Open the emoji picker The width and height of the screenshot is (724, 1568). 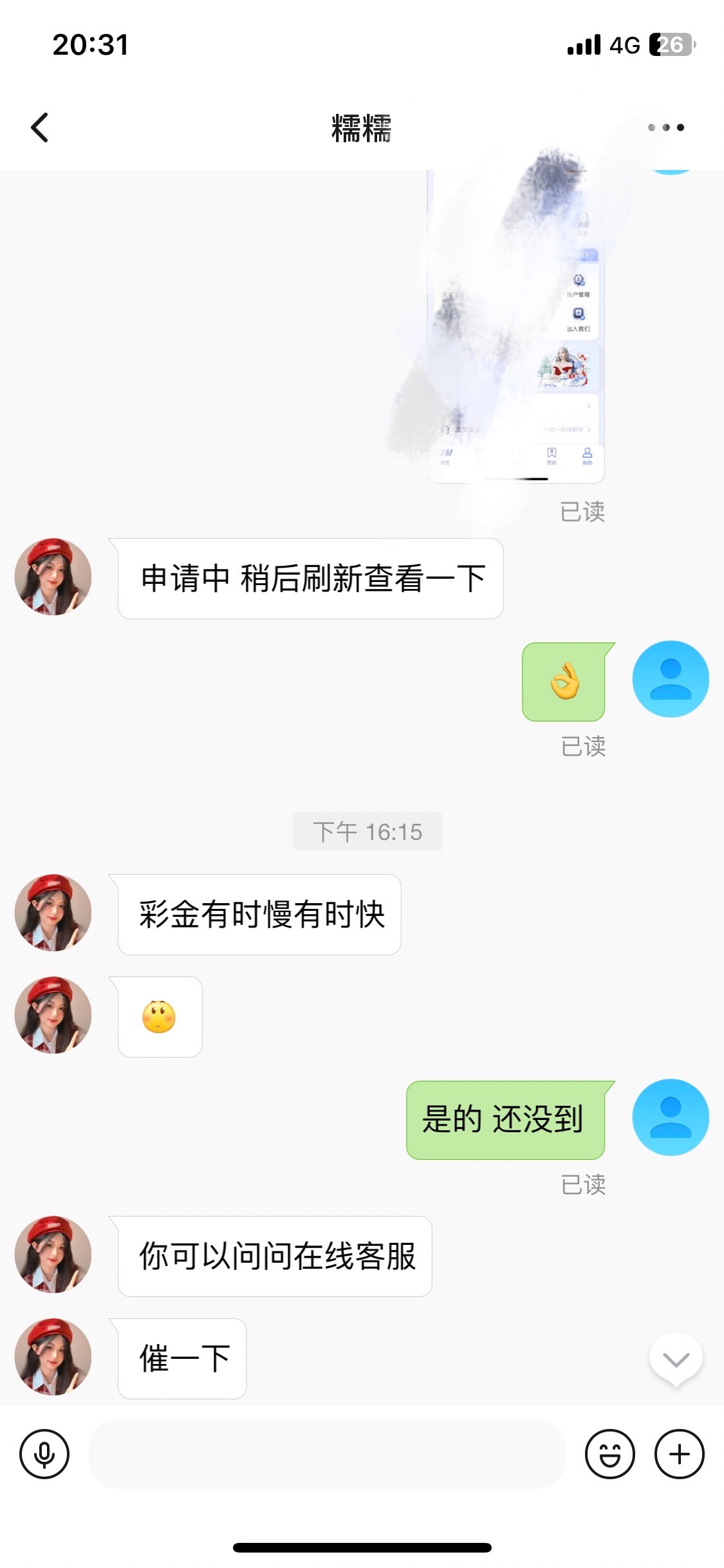609,1454
